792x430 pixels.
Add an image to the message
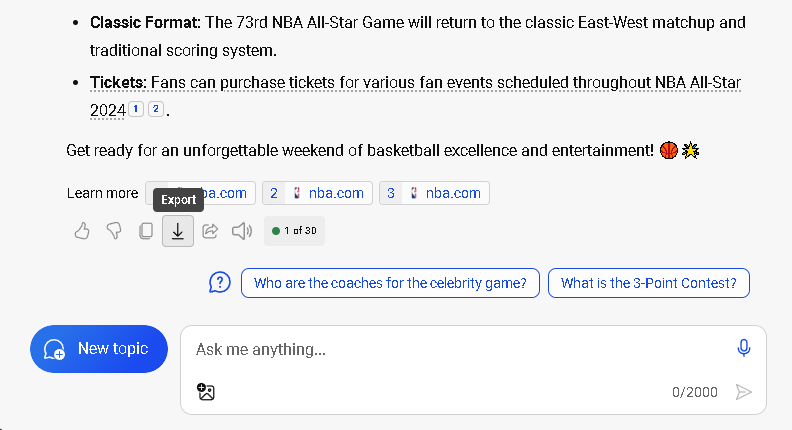(x=206, y=392)
